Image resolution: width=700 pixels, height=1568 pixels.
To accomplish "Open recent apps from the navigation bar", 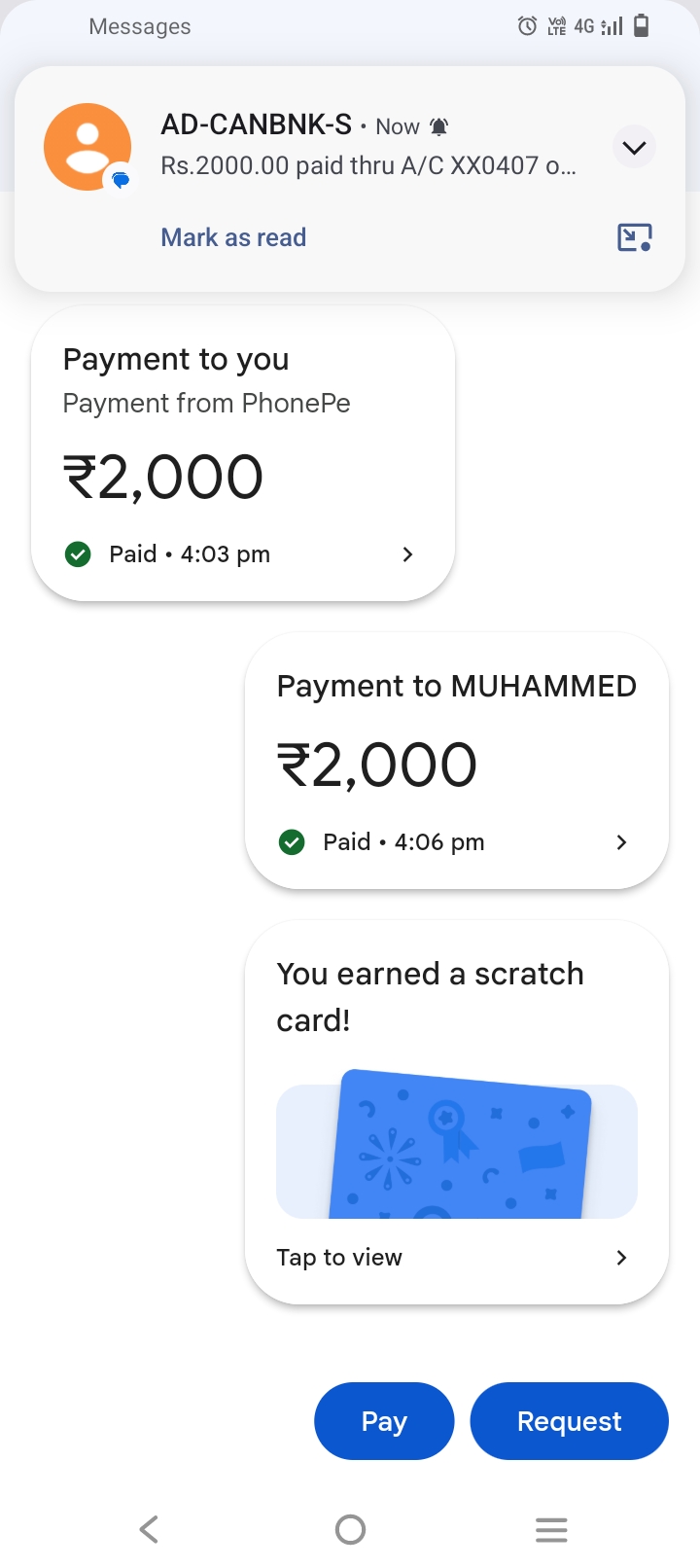I will (x=551, y=1530).
